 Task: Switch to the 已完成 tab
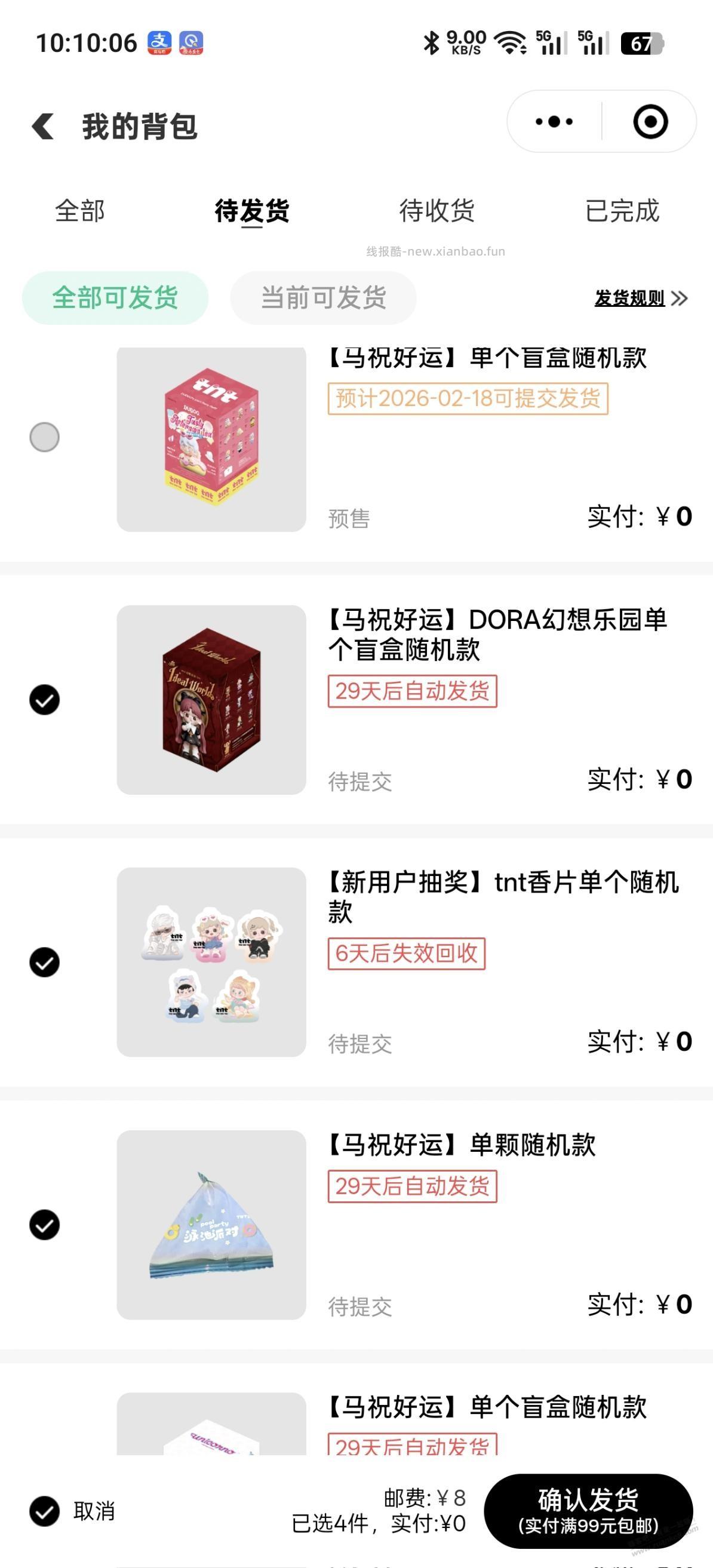(x=622, y=211)
